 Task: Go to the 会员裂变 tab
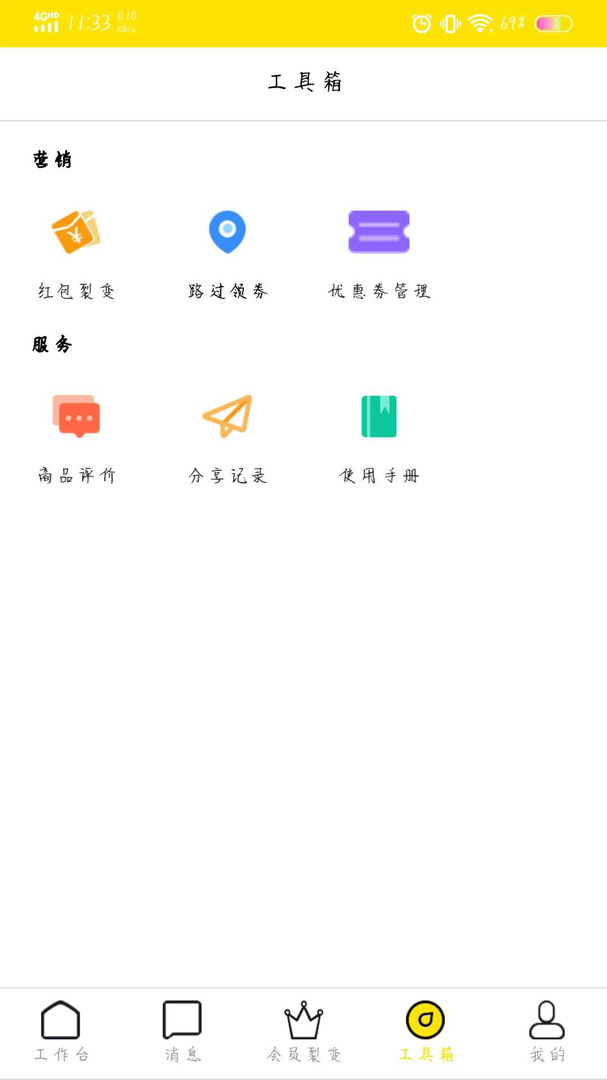point(304,1031)
